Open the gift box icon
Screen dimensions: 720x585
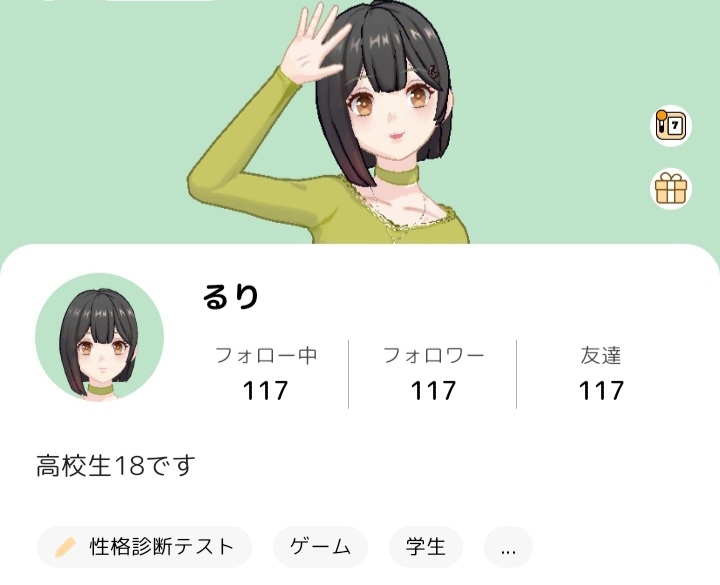coord(671,188)
